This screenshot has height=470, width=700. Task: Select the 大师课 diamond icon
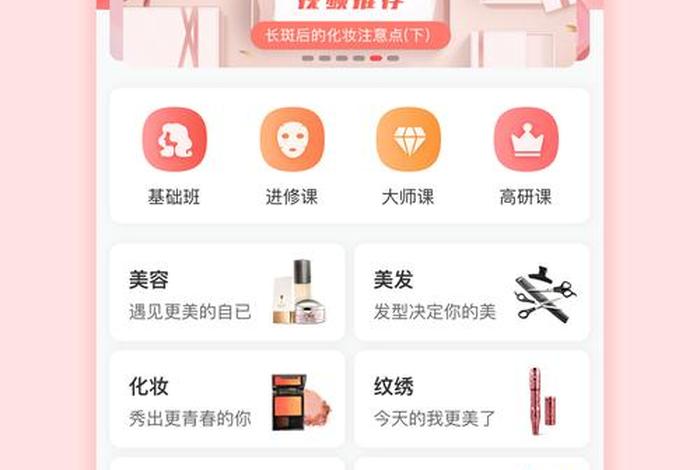pos(408,140)
